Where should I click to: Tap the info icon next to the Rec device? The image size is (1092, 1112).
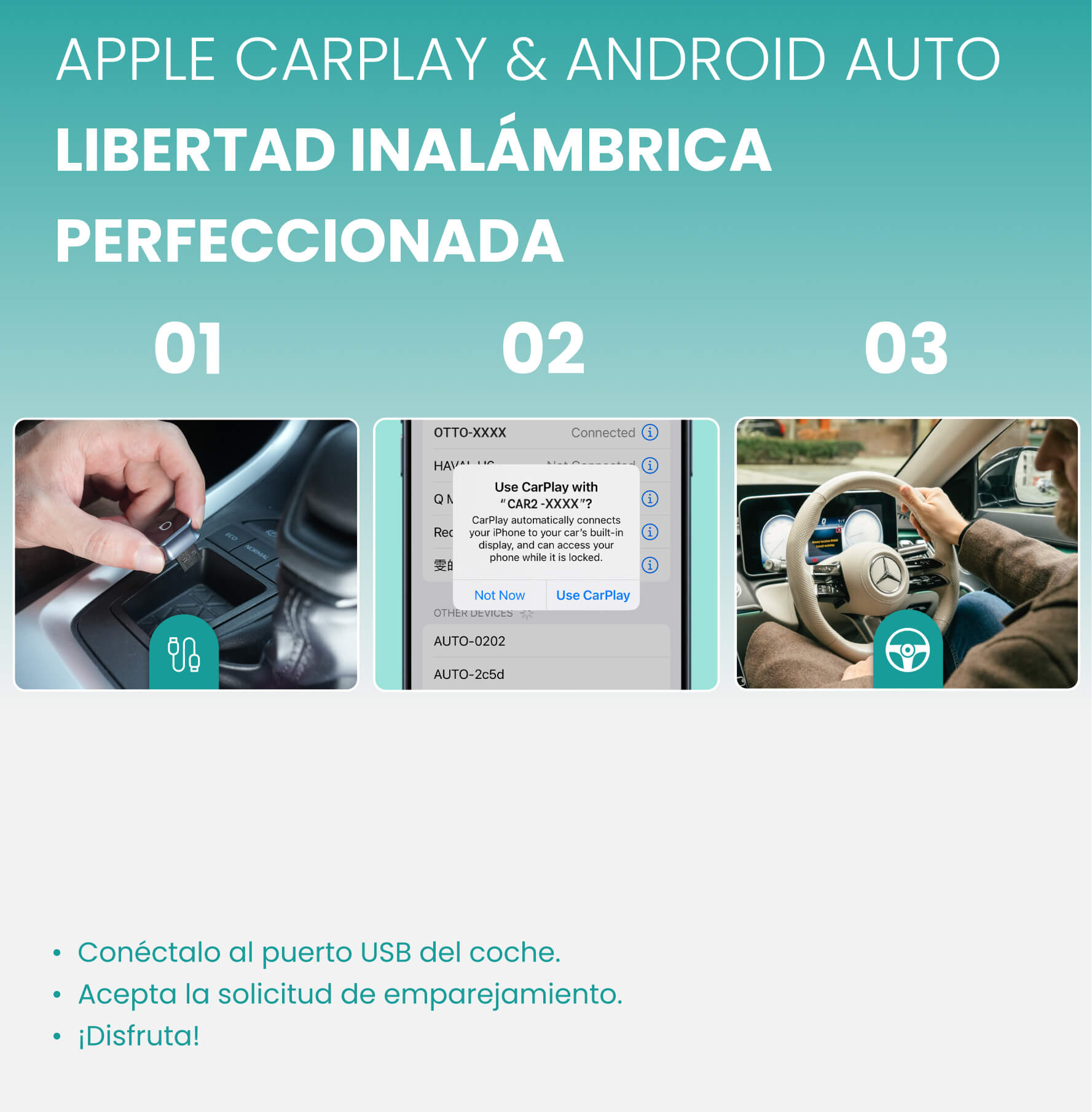tap(651, 532)
